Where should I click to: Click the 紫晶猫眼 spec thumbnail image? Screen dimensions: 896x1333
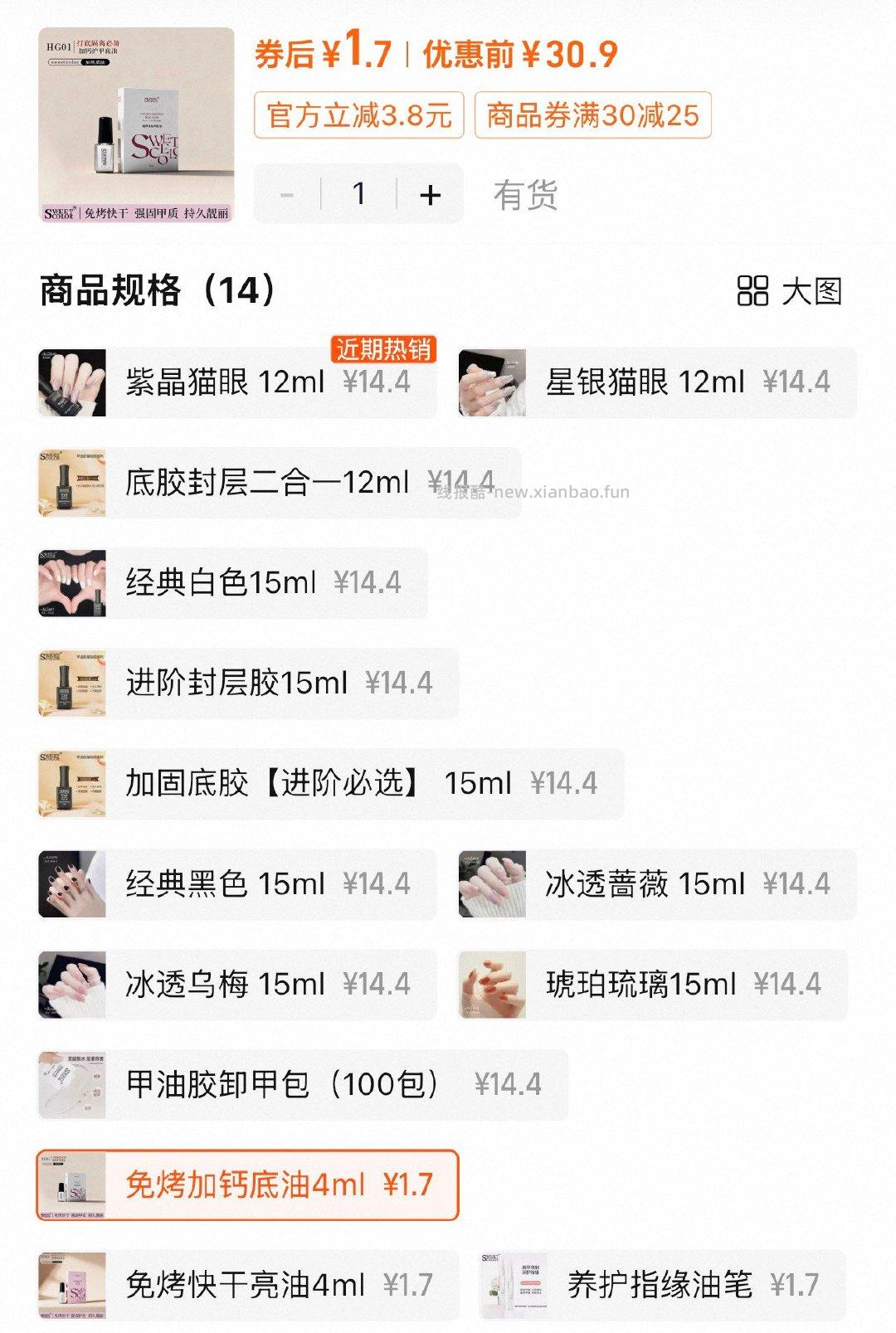pyautogui.click(x=71, y=382)
